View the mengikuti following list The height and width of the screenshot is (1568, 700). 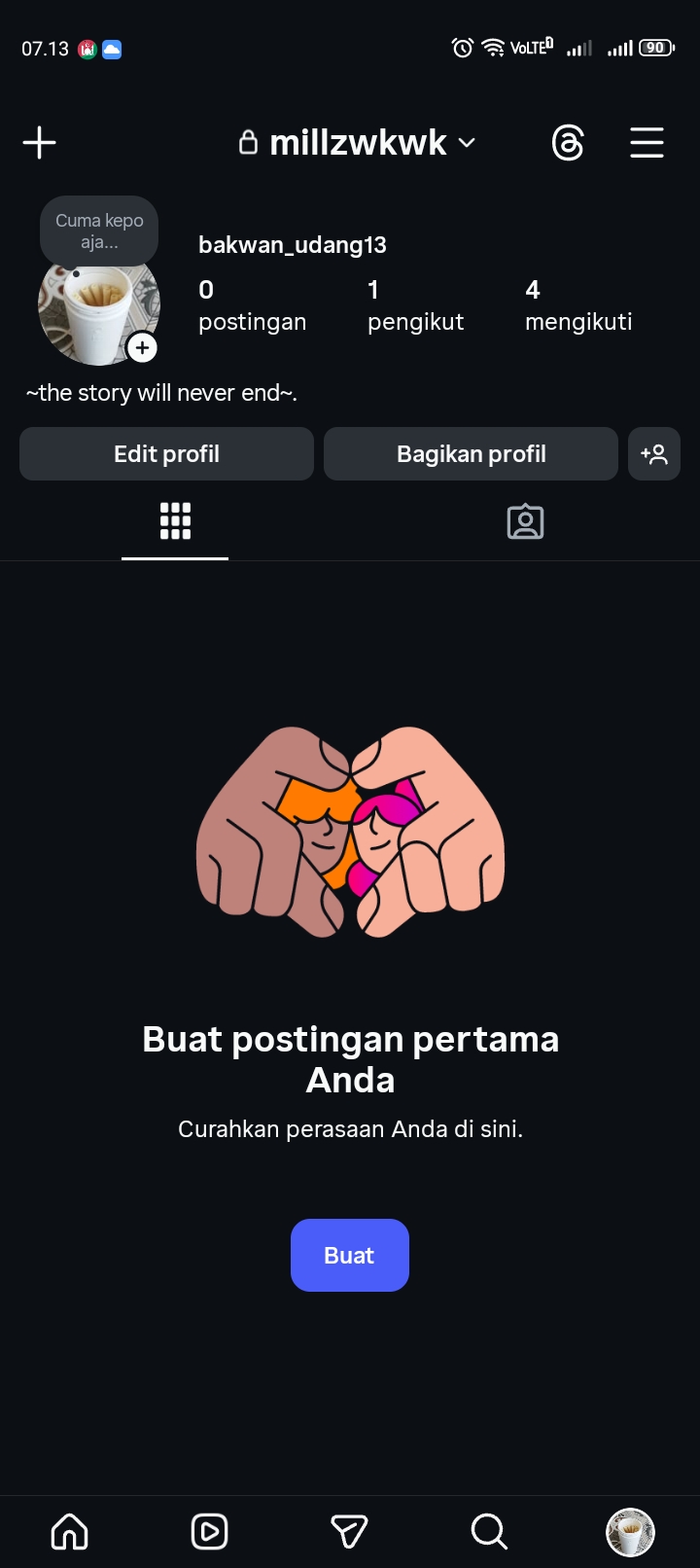click(x=578, y=305)
